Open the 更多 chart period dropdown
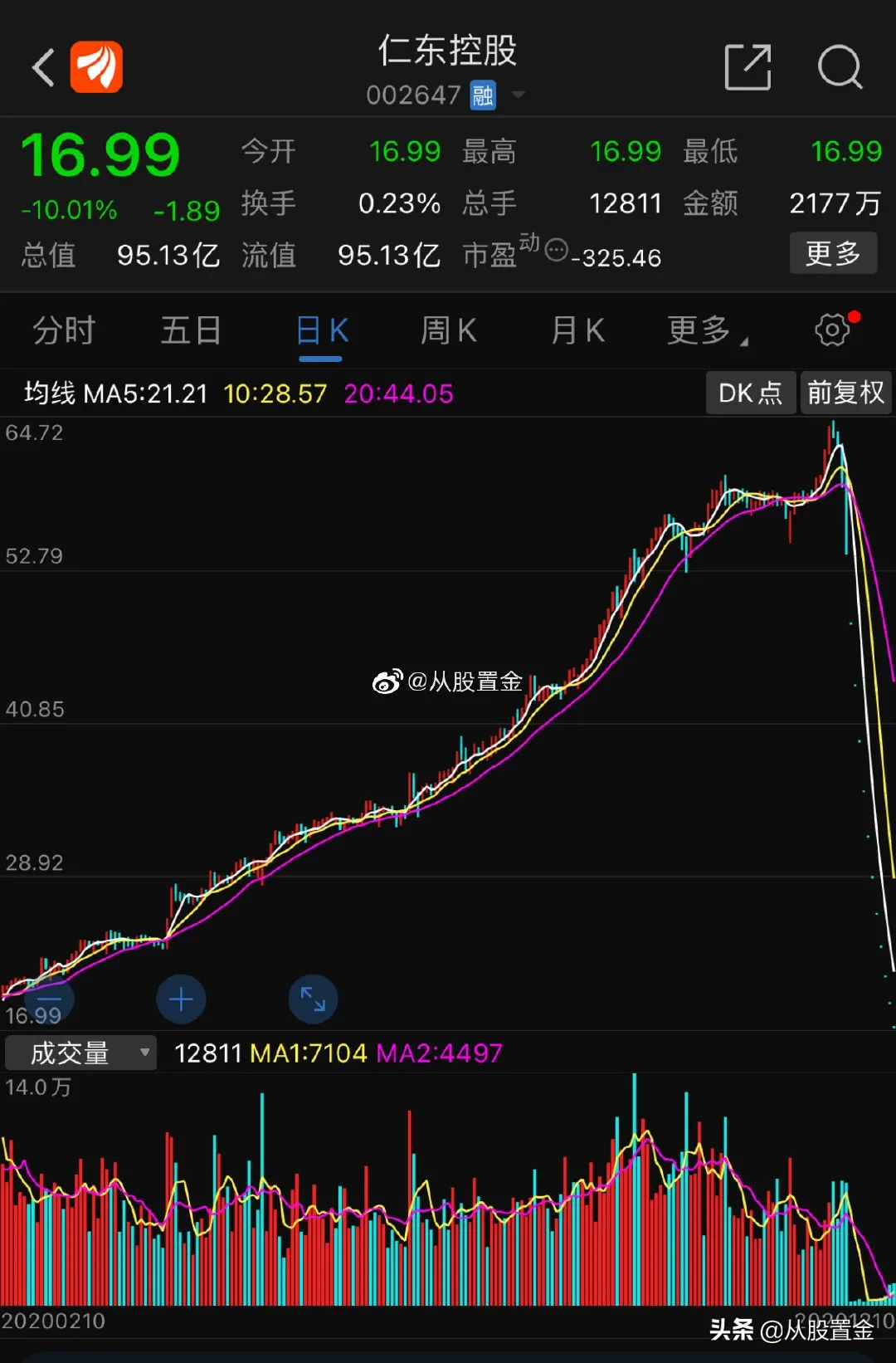The image size is (896, 1363). (707, 330)
